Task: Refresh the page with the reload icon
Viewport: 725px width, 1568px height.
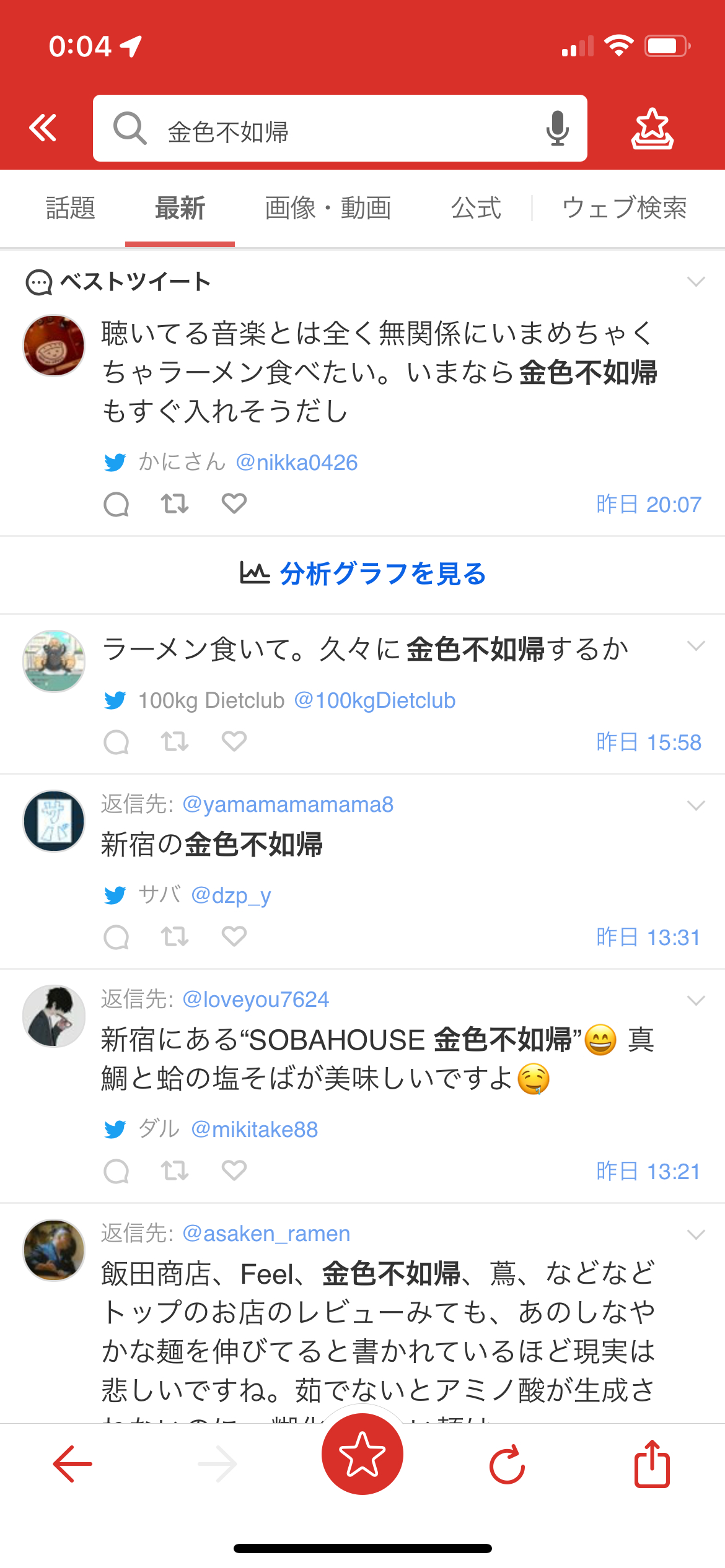Action: [507, 1464]
